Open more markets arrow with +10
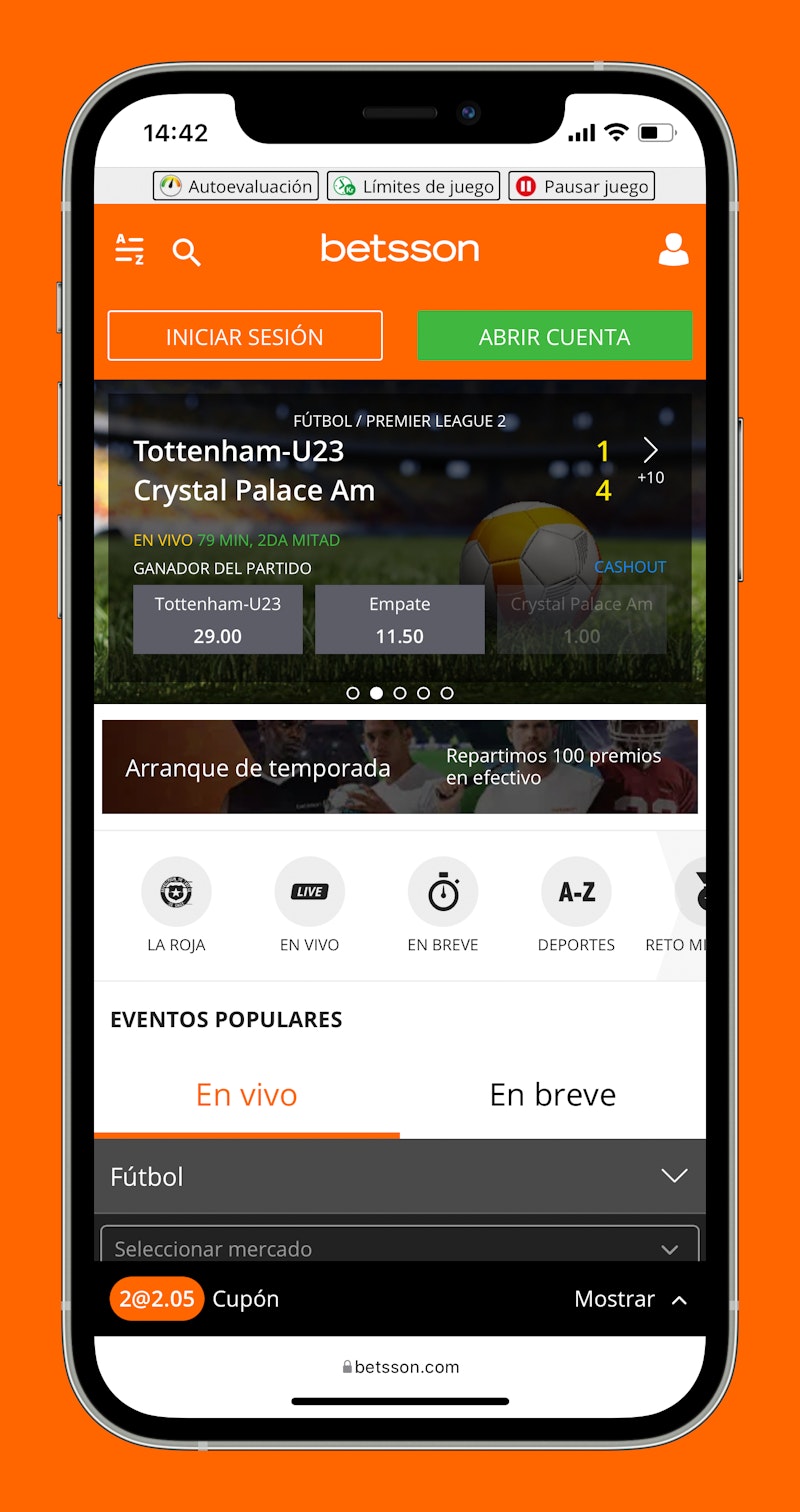This screenshot has width=800, height=1512. point(650,458)
